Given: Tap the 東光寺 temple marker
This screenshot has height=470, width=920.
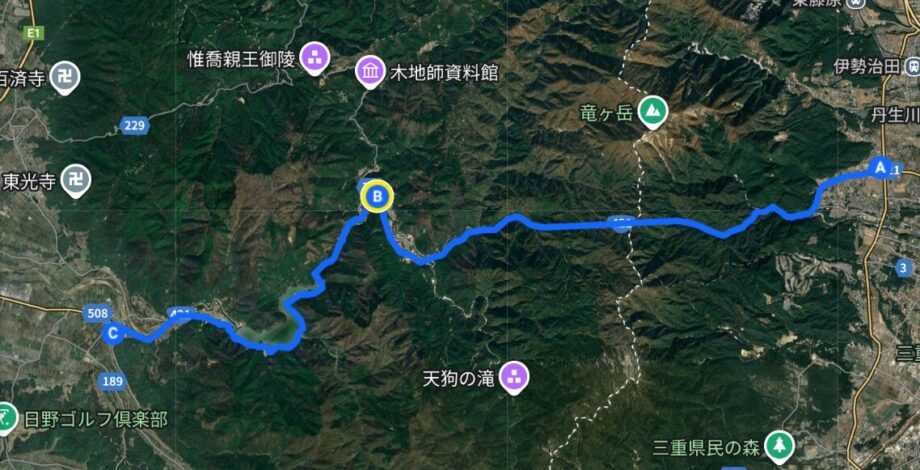Looking at the screenshot, I should pos(74,180).
